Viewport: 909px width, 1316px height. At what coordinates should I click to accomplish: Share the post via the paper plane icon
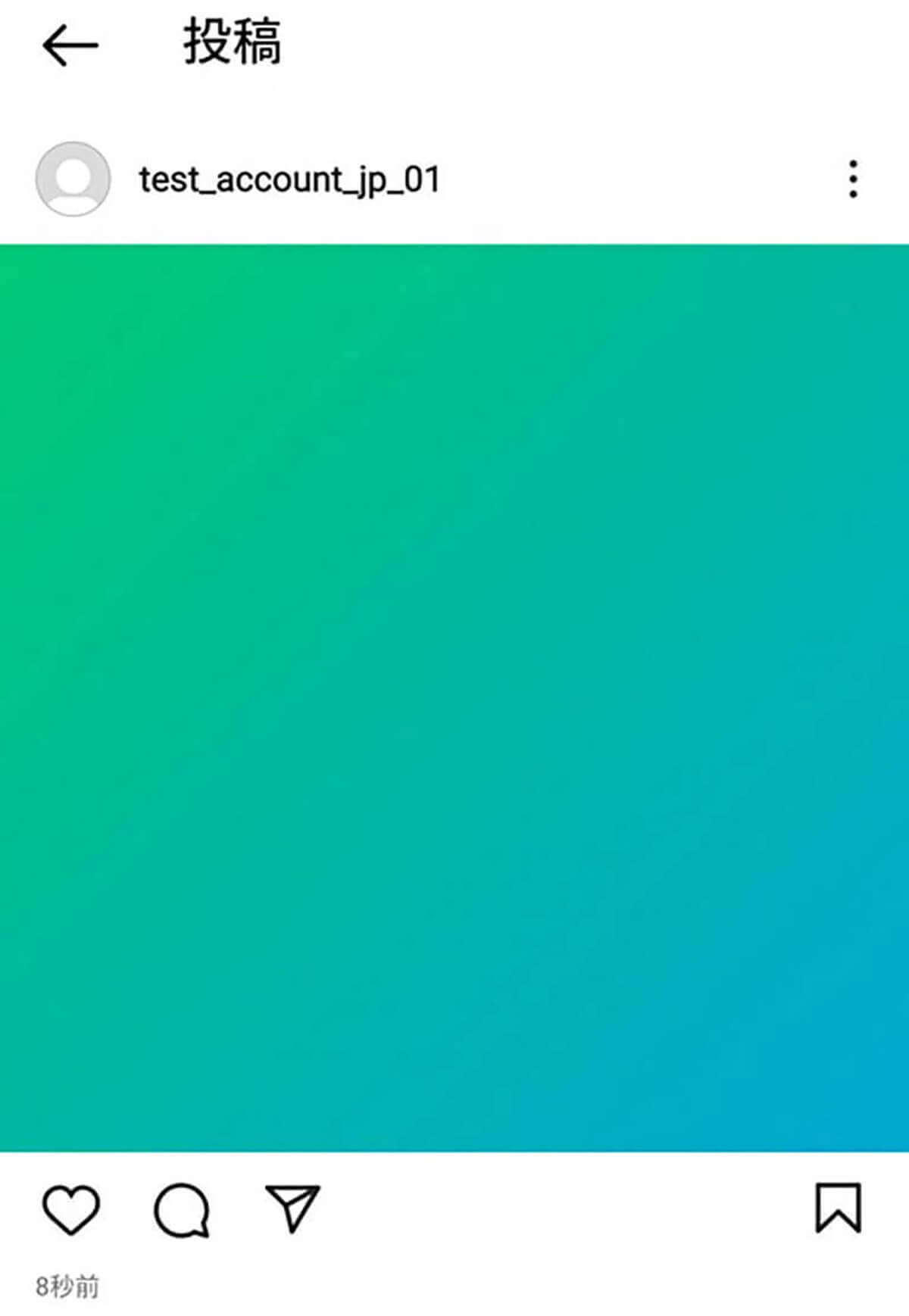click(292, 1208)
